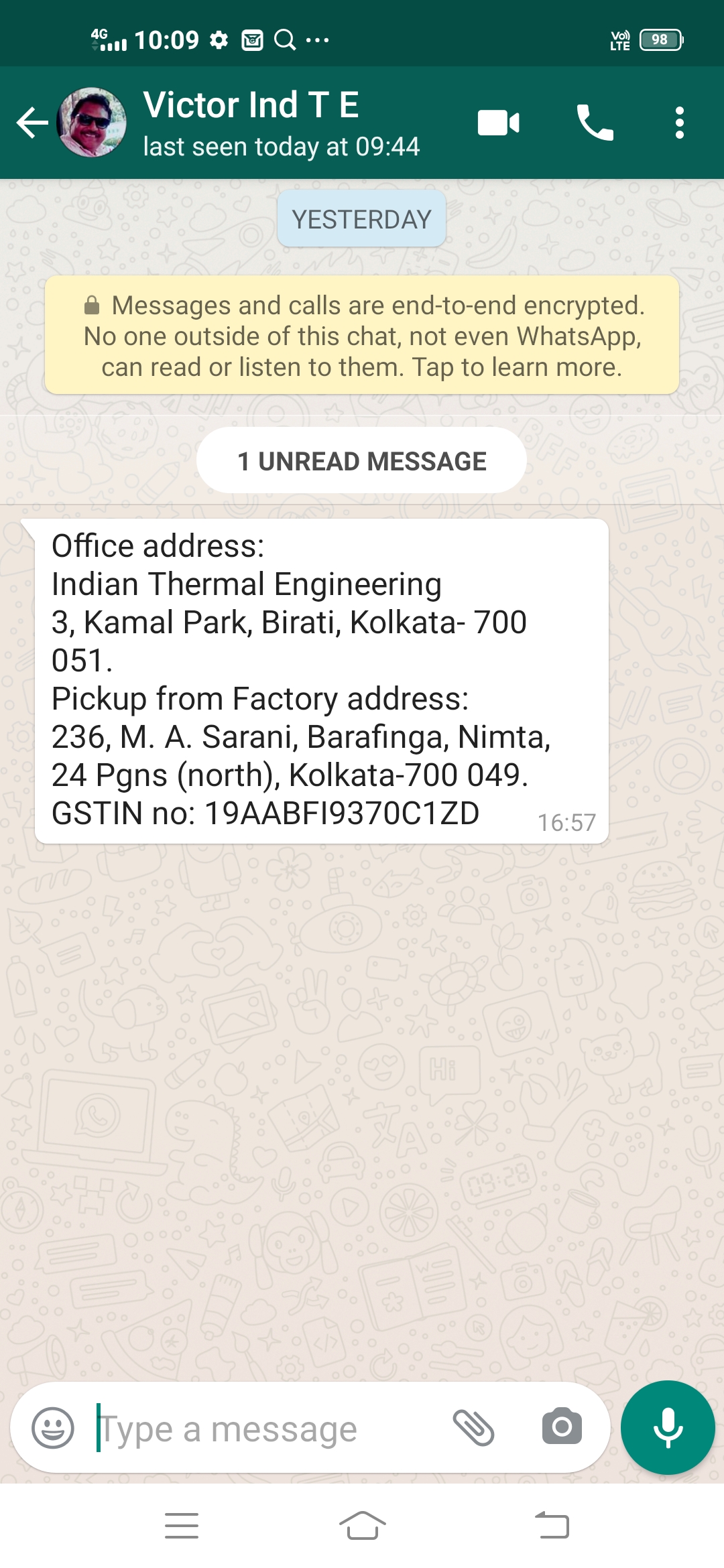
Task: Open the emoji picker
Action: [x=53, y=1428]
